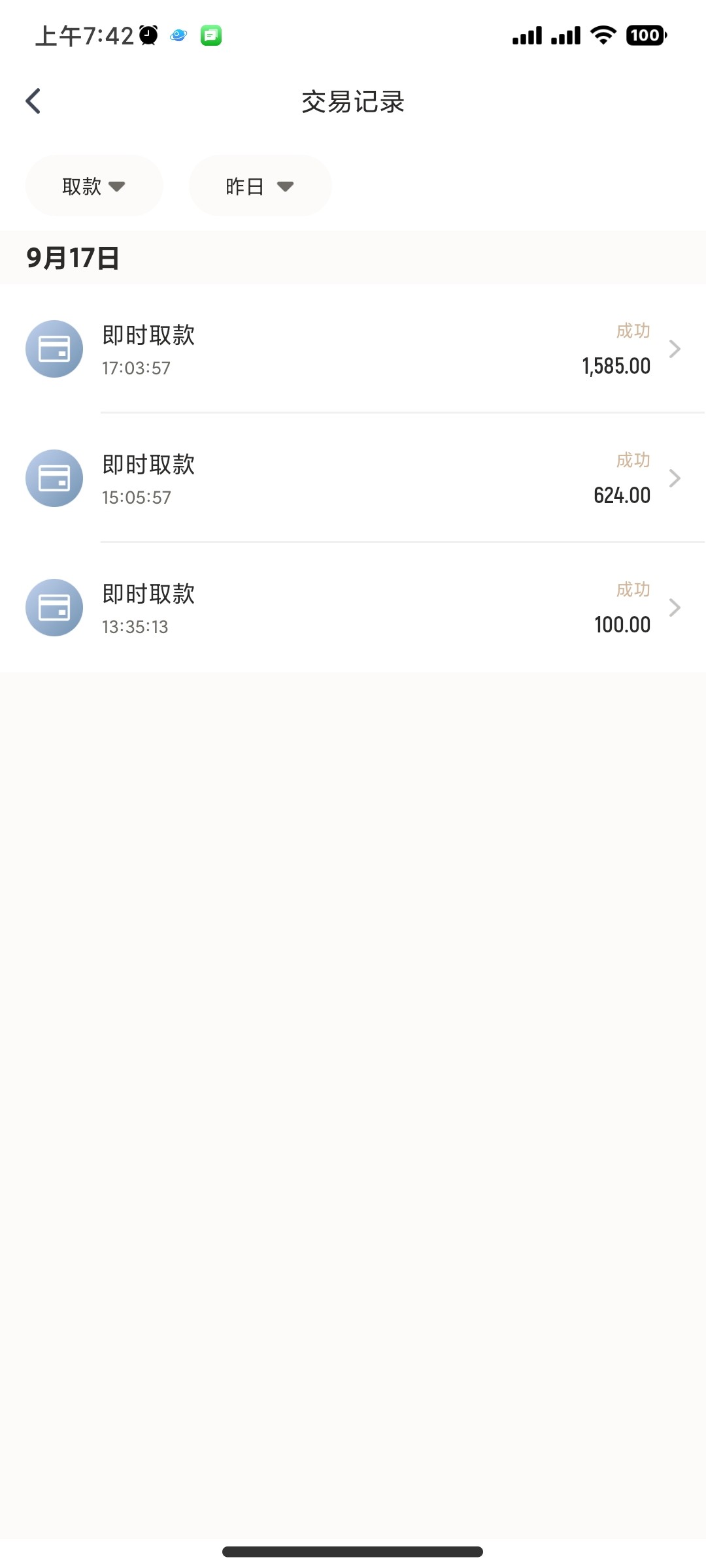The image size is (706, 1568).
Task: View details of the 624.00 withdrawal
Action: (x=353, y=479)
